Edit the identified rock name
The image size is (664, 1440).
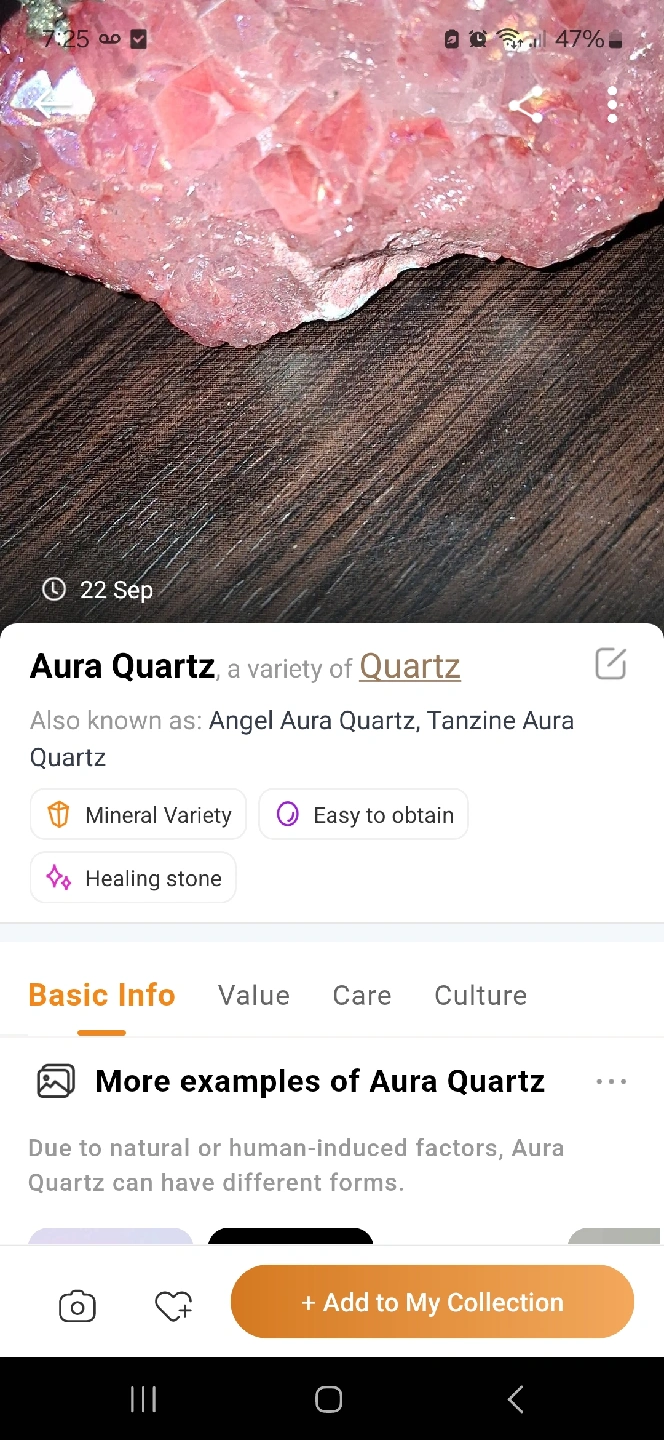[x=610, y=664]
